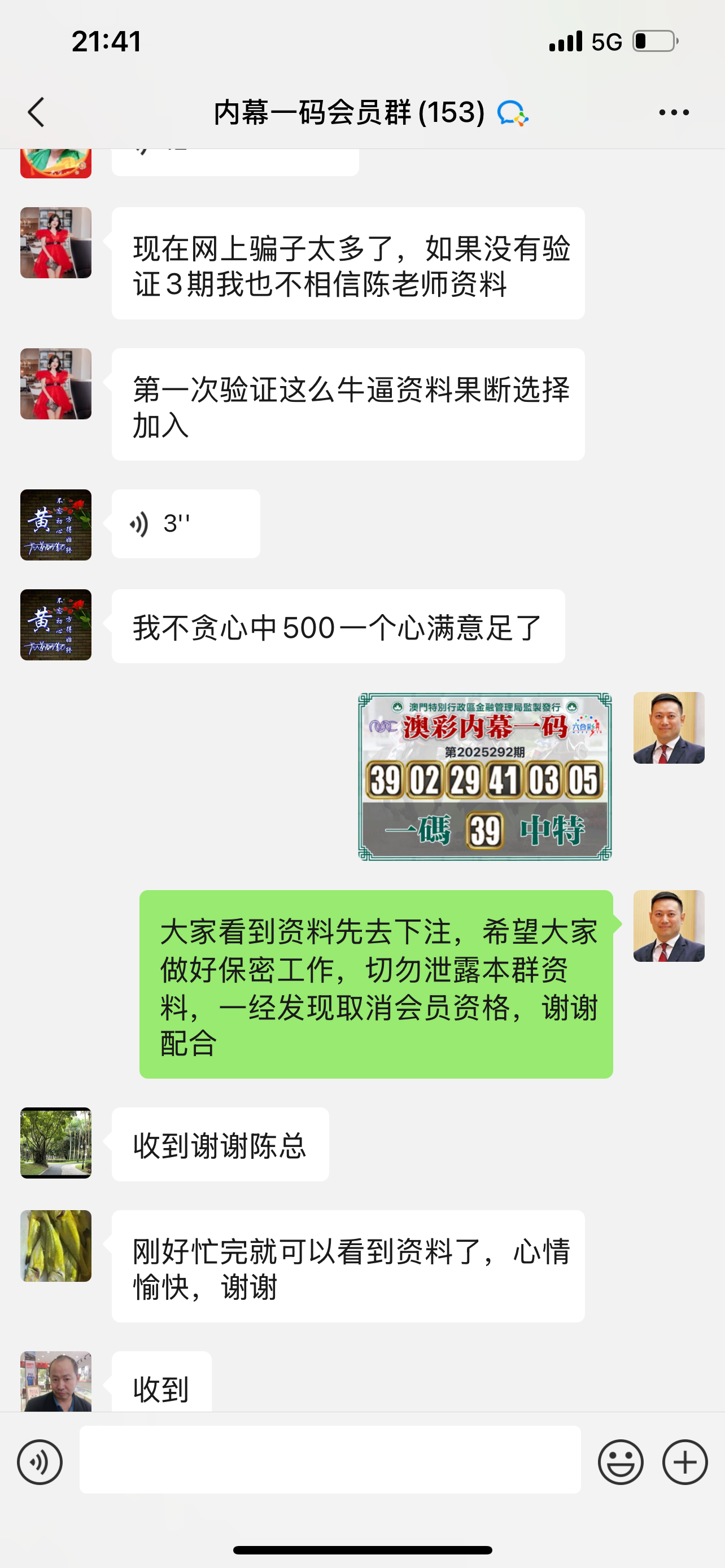Tap the message text field
The image size is (725, 1568).
tap(330, 1460)
